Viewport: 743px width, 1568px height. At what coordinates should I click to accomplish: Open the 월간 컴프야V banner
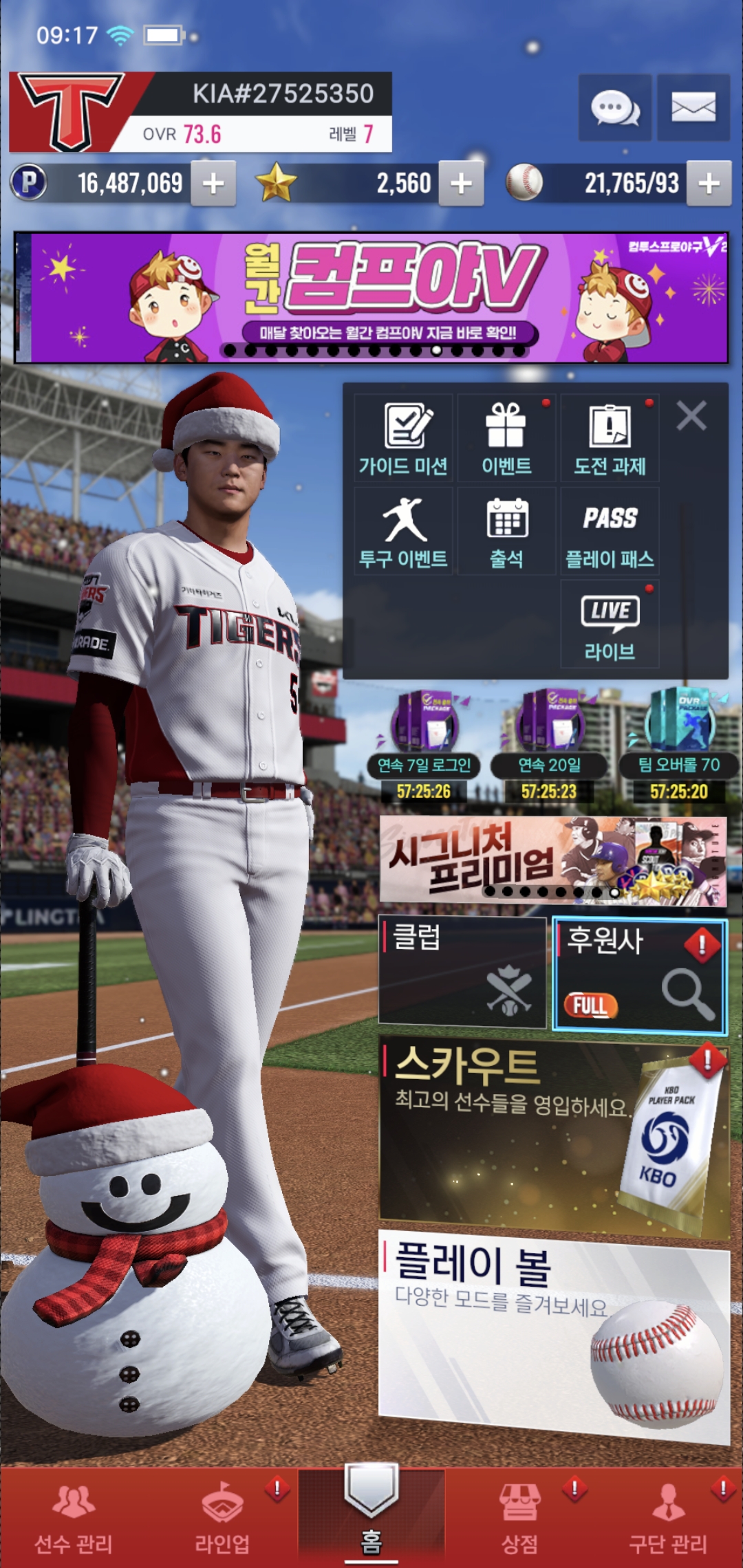[x=371, y=297]
